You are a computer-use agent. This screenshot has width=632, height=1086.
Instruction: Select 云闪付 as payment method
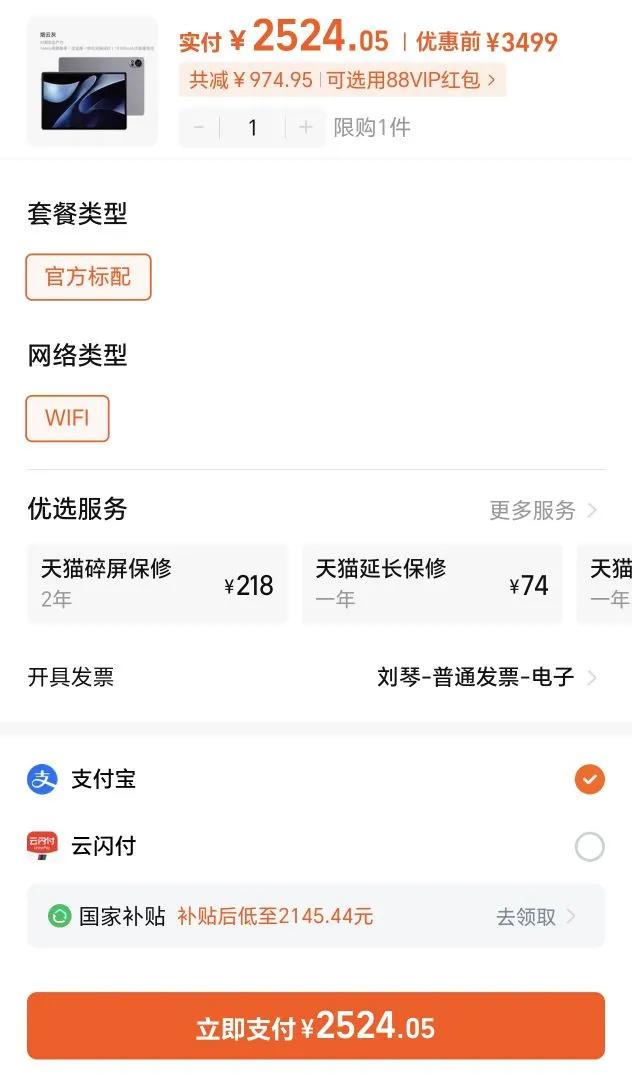(x=589, y=847)
